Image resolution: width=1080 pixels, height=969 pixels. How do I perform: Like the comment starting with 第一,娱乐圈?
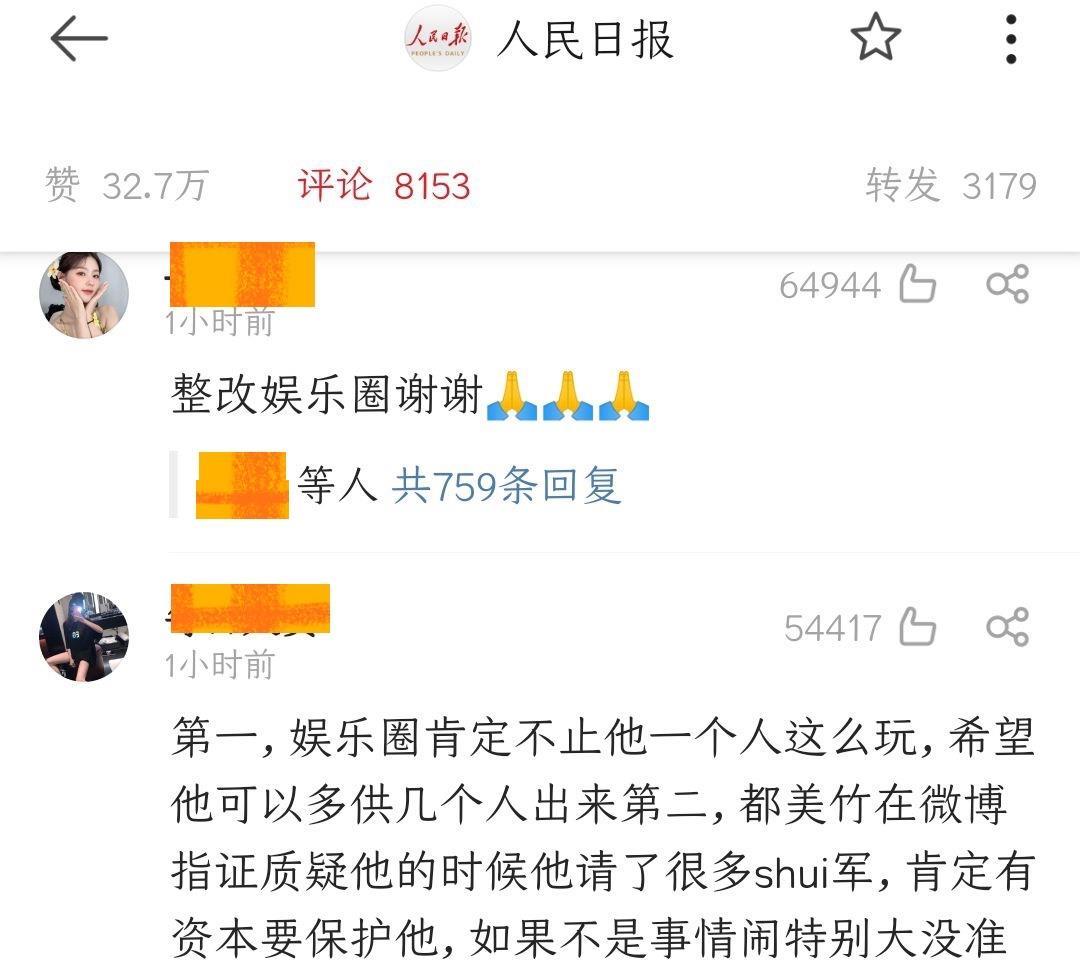click(x=917, y=628)
